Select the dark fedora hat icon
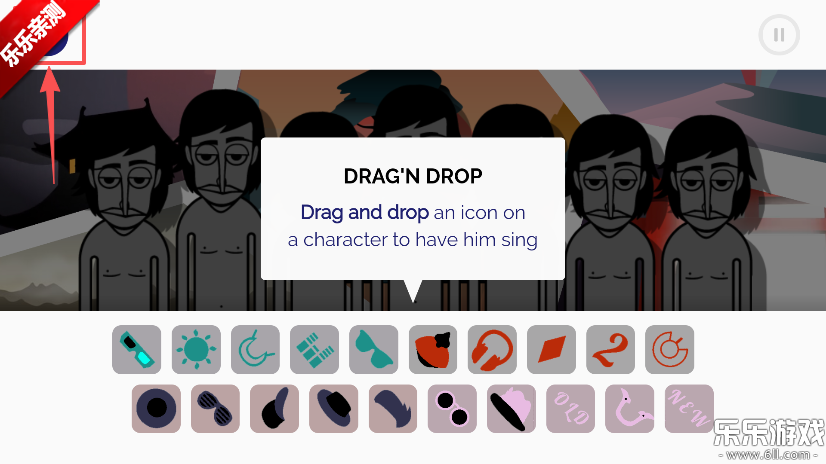Viewport: 826px width, 464px height. (333, 408)
